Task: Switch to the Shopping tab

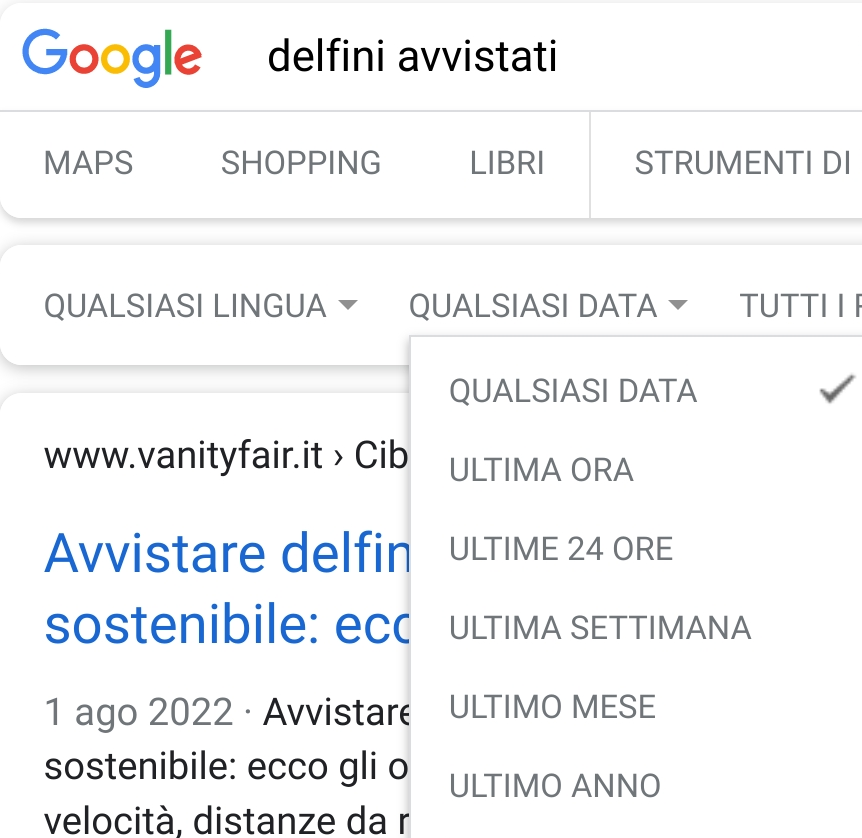Action: 301,163
